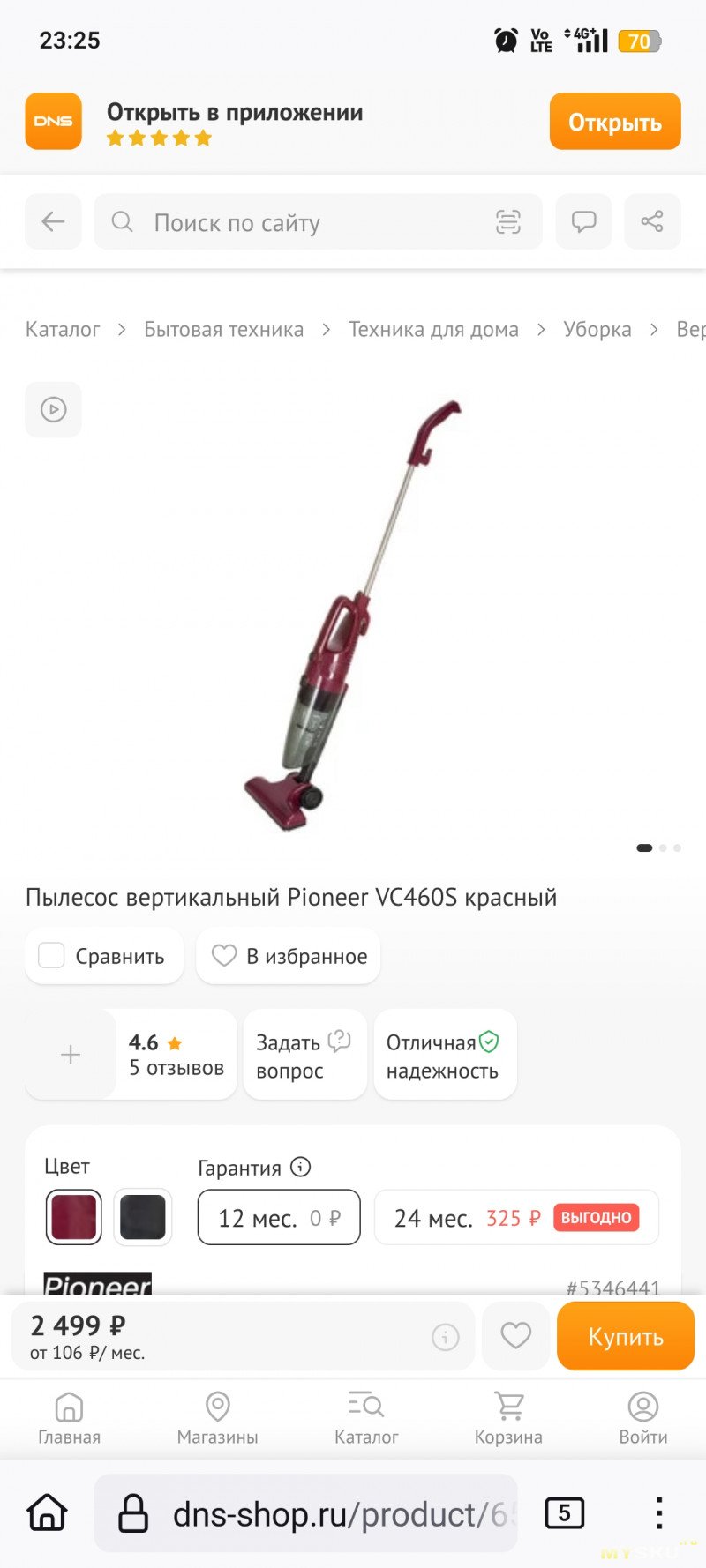Image resolution: width=706 pixels, height=1568 pixels.
Task: Play the product video
Action: [x=53, y=410]
